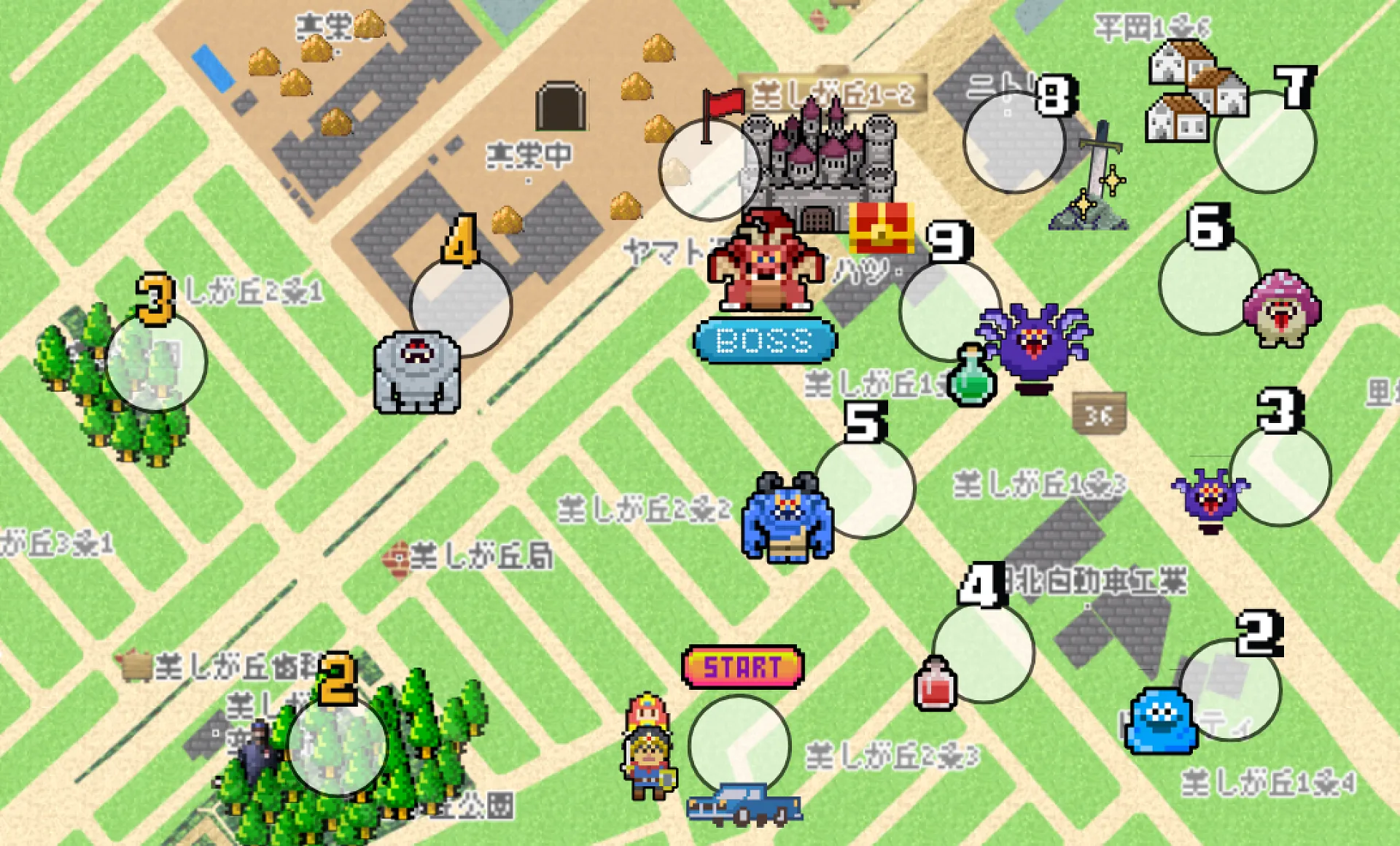This screenshot has width=1400, height=846.
Task: Select stage 5 beside blue ogre
Action: coord(865,487)
